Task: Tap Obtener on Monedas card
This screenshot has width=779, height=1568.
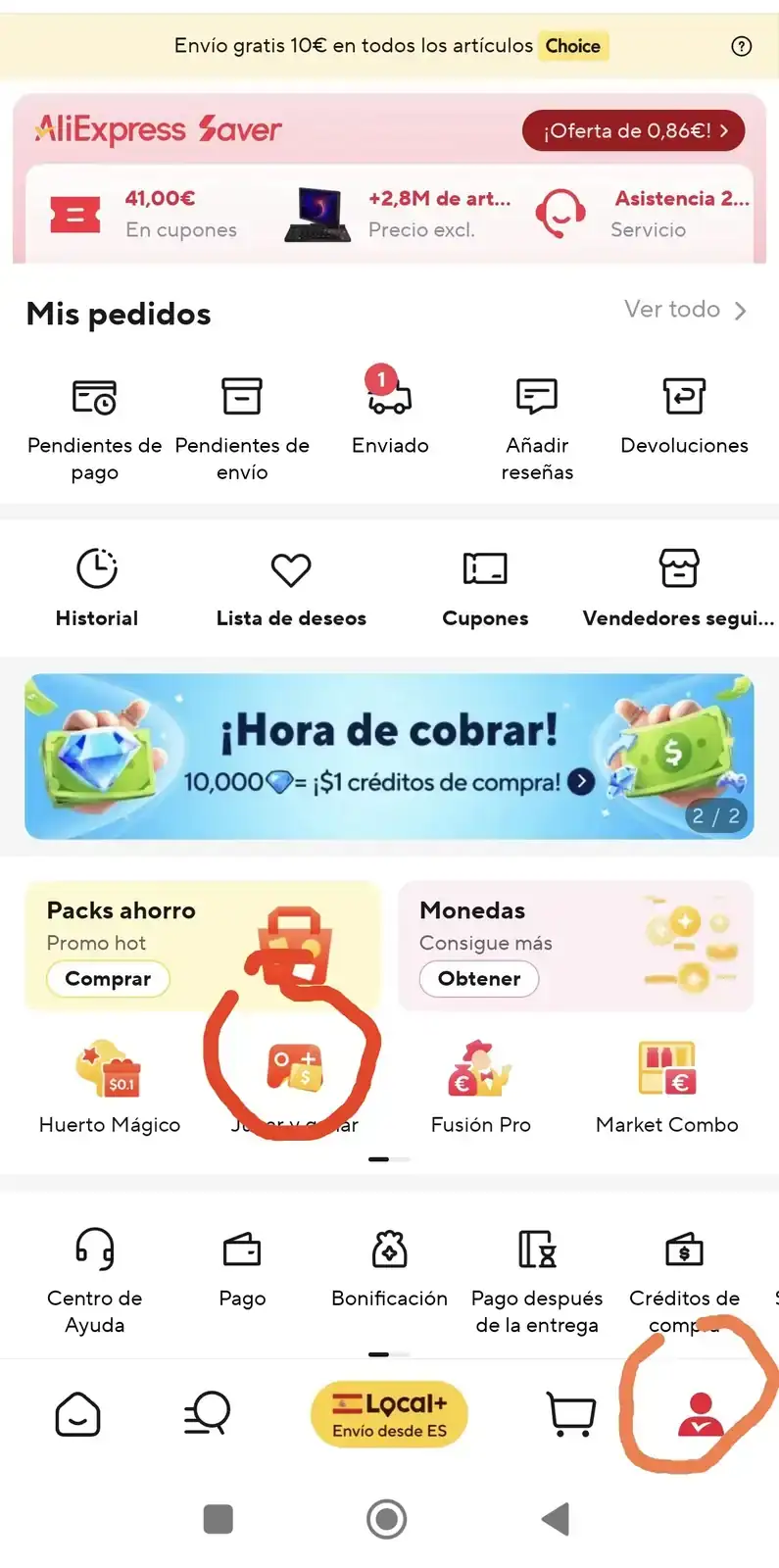Action: [479, 978]
